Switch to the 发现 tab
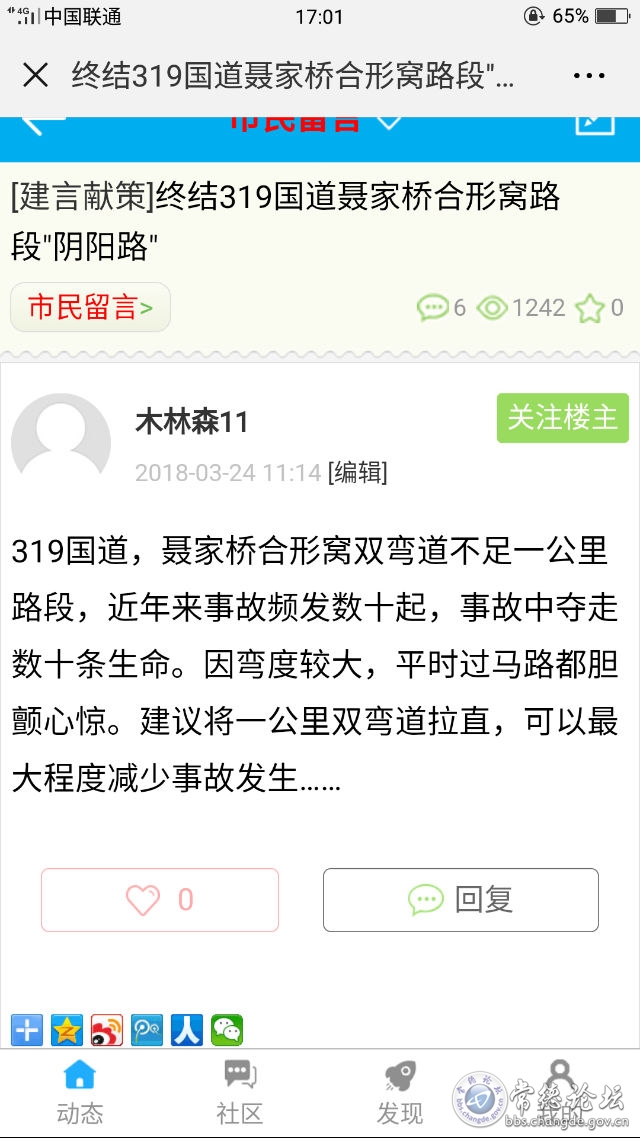The height and width of the screenshot is (1138, 640). [x=400, y=1092]
